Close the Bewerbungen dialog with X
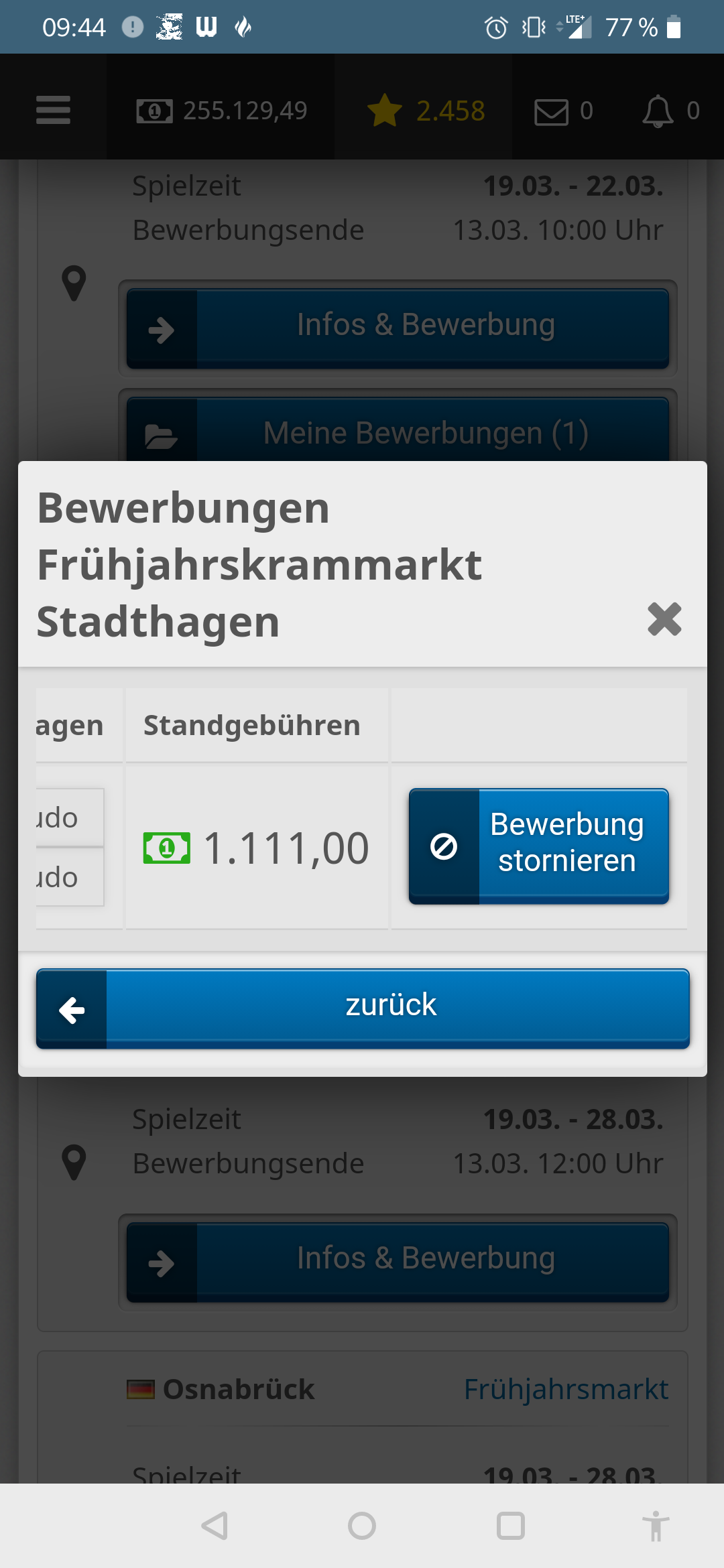 [664, 618]
